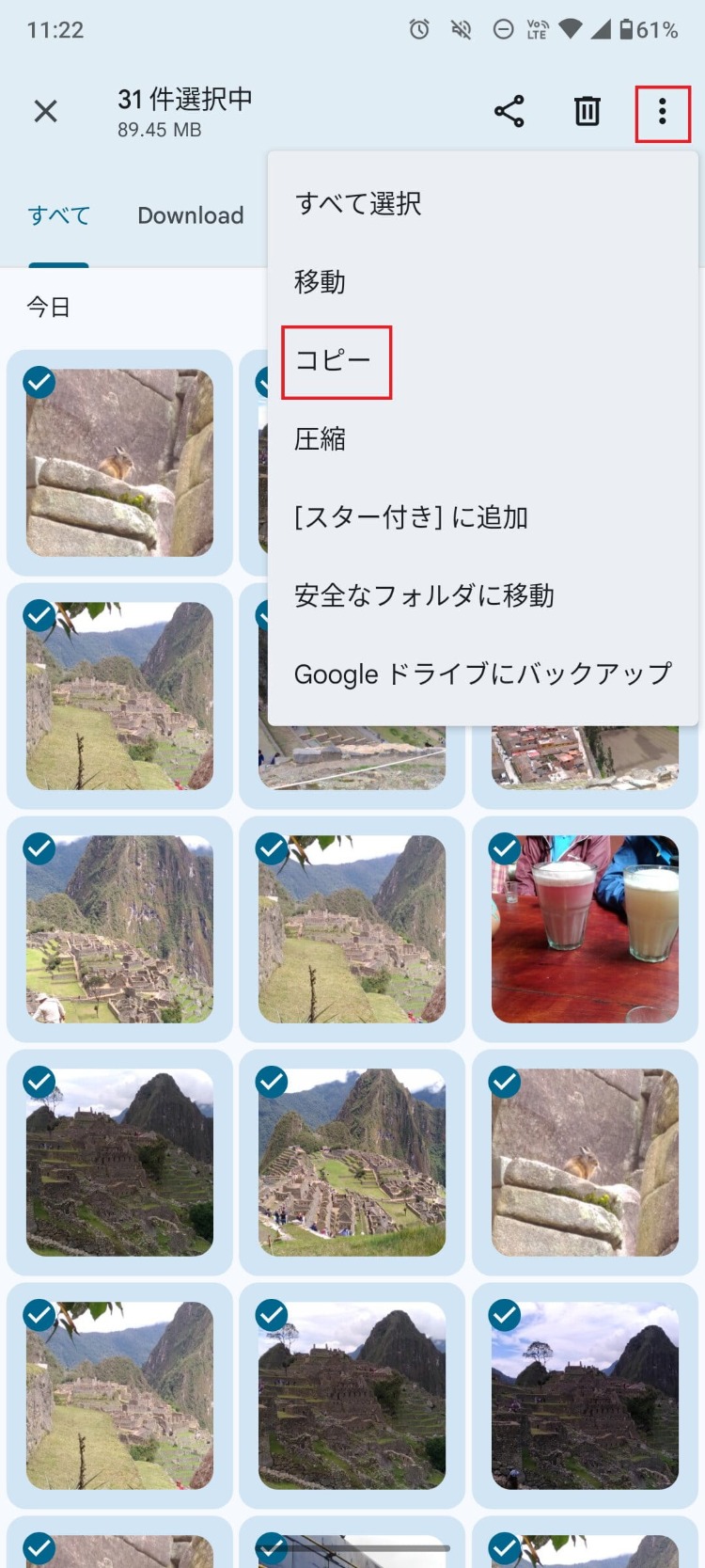
Task: Tap the three-dot overflow menu icon
Action: (x=663, y=112)
